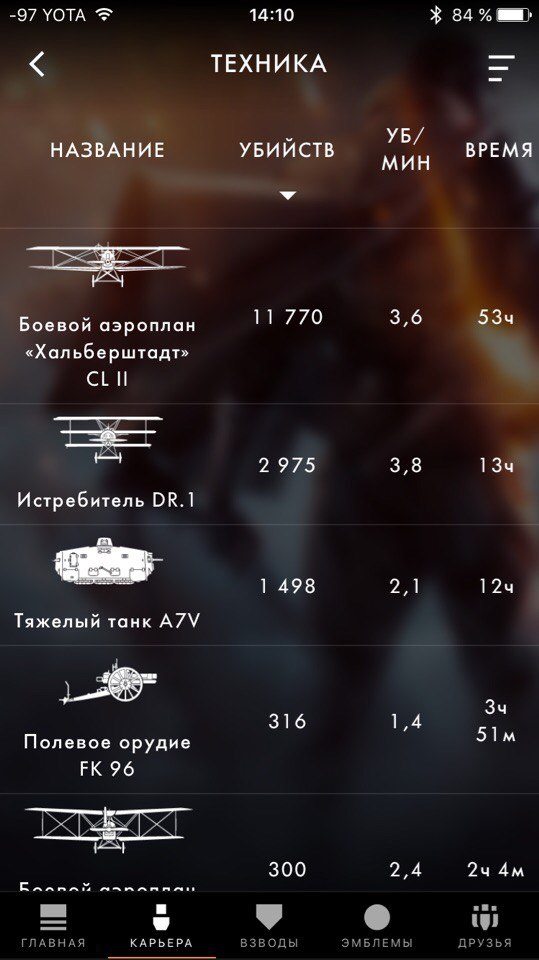Switch to the Взводы tab
539x960 pixels.
click(269, 926)
